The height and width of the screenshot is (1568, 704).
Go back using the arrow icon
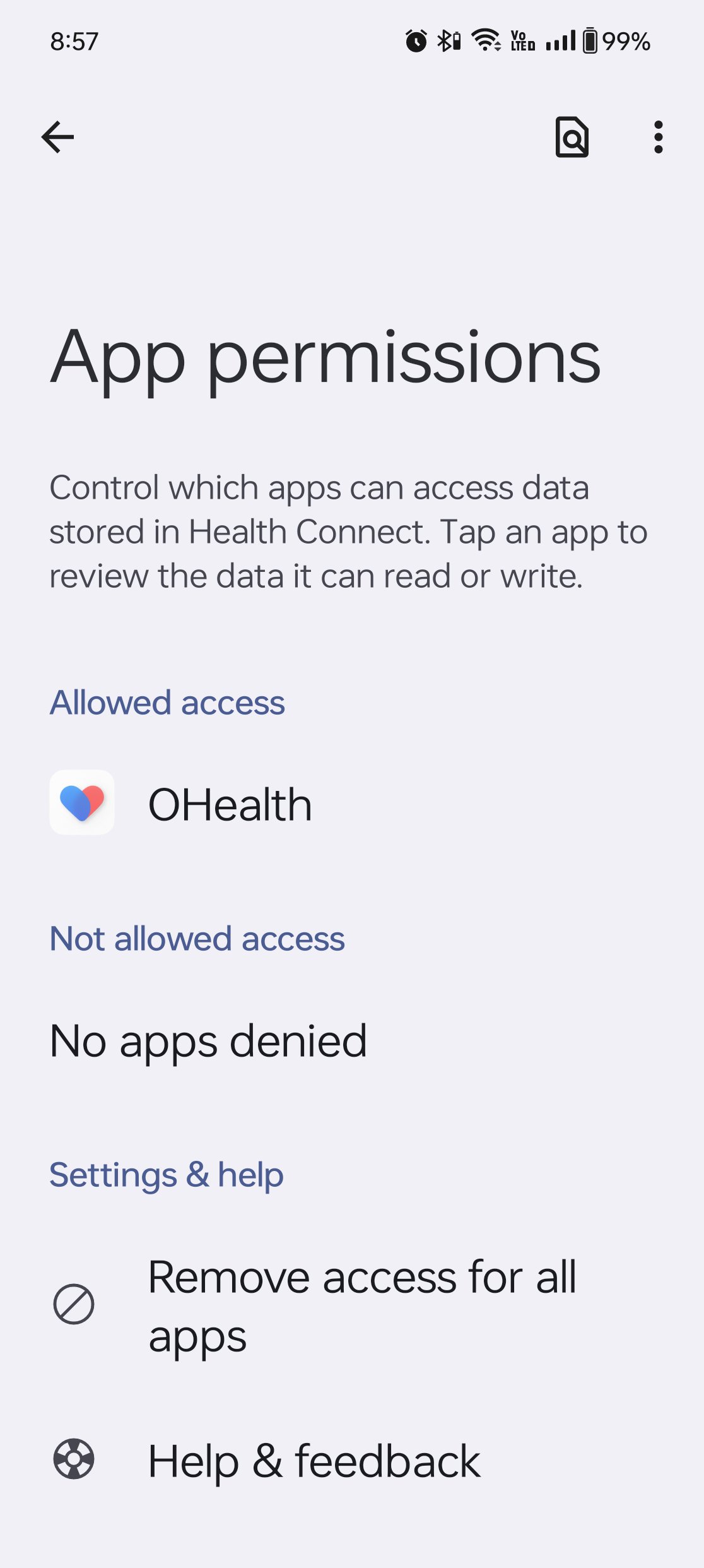point(58,137)
